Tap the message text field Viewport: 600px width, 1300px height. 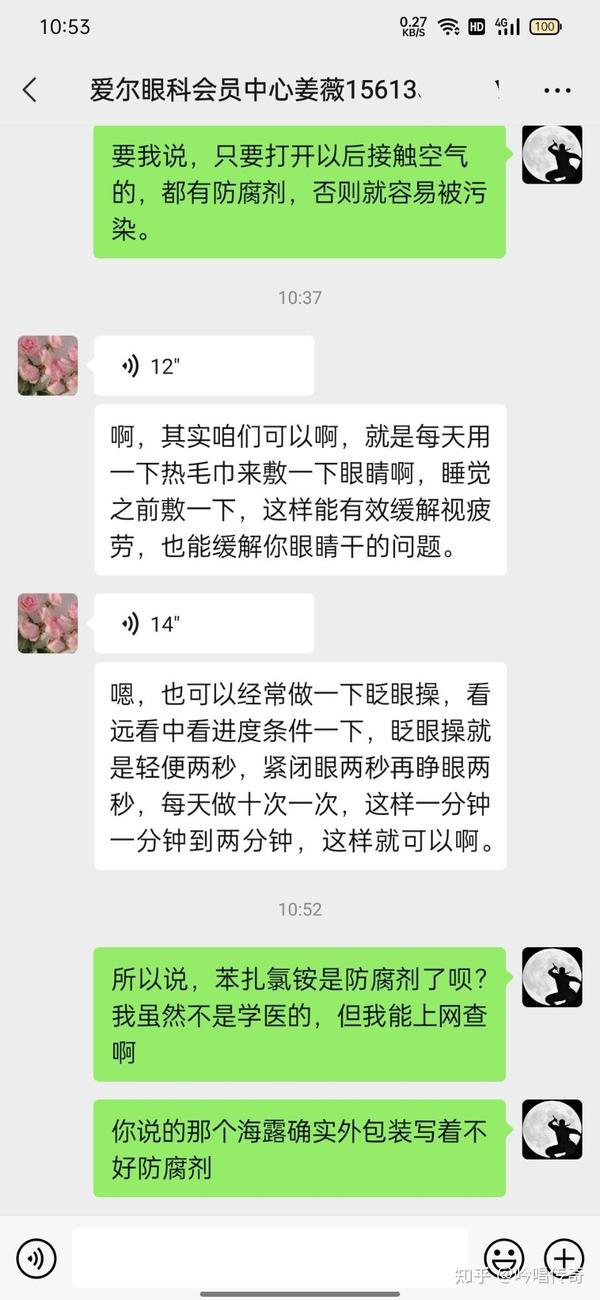point(270,1258)
